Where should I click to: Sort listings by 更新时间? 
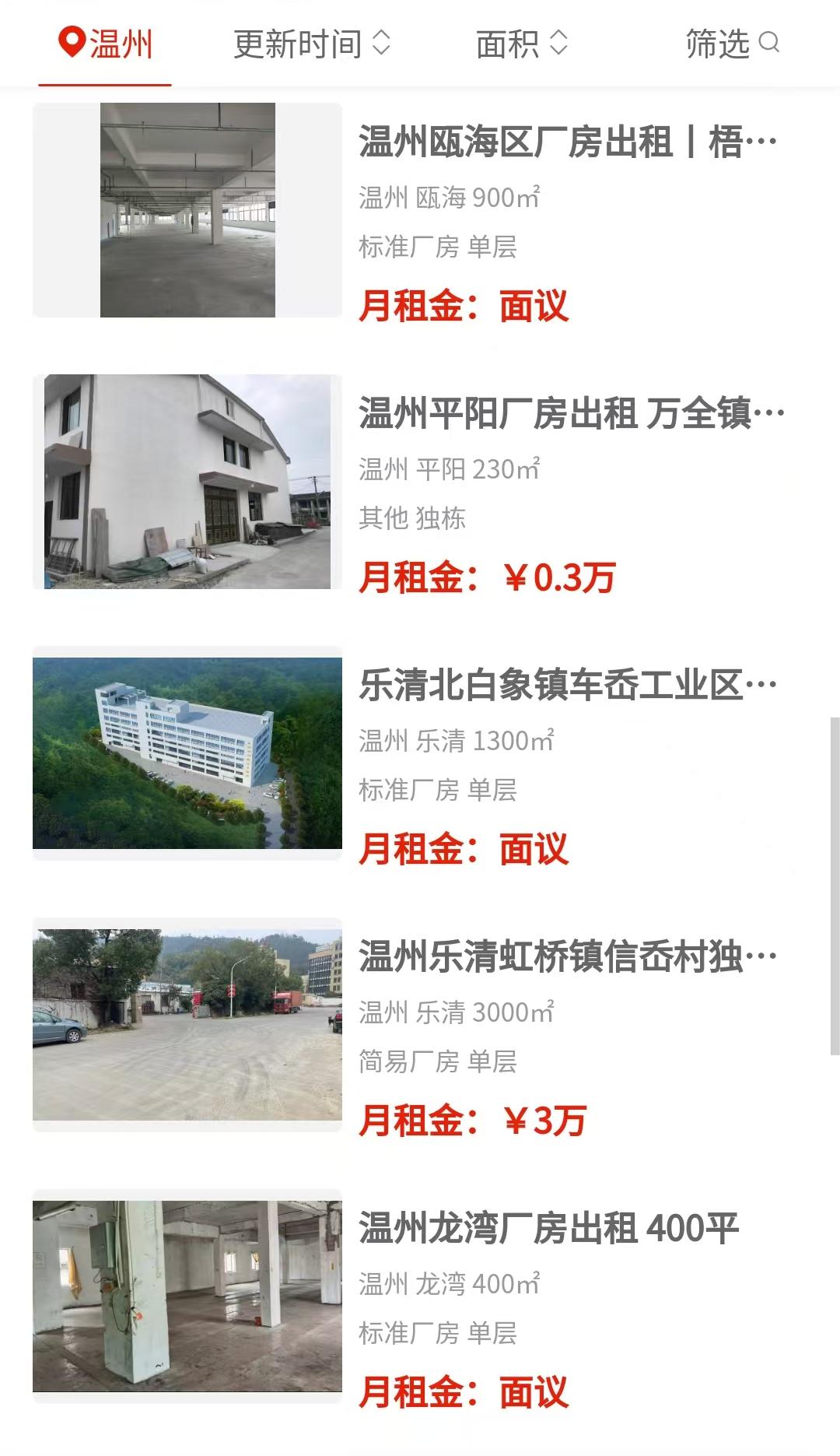click(x=311, y=44)
